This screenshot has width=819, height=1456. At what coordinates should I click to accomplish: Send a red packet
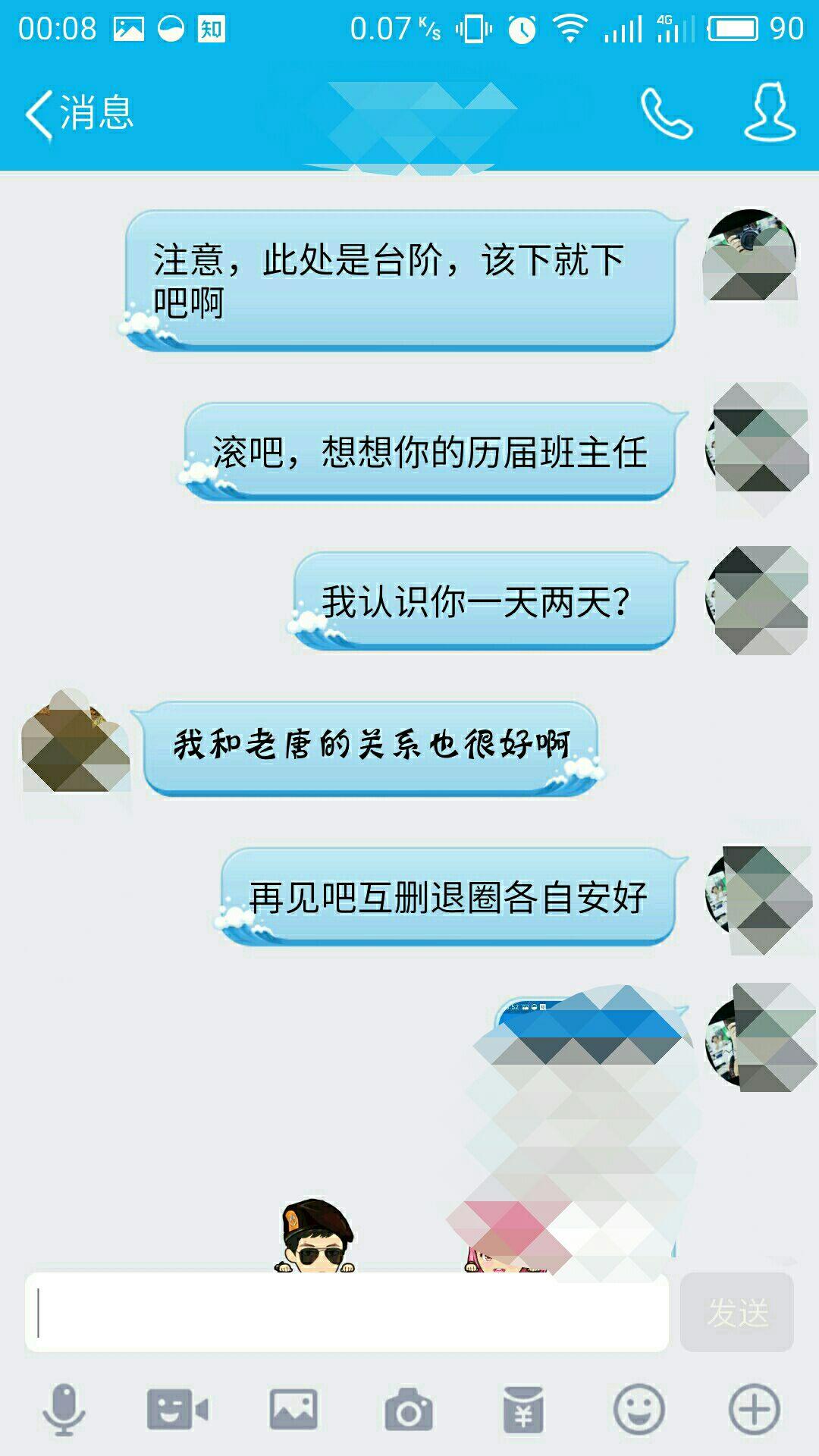pos(523,1410)
